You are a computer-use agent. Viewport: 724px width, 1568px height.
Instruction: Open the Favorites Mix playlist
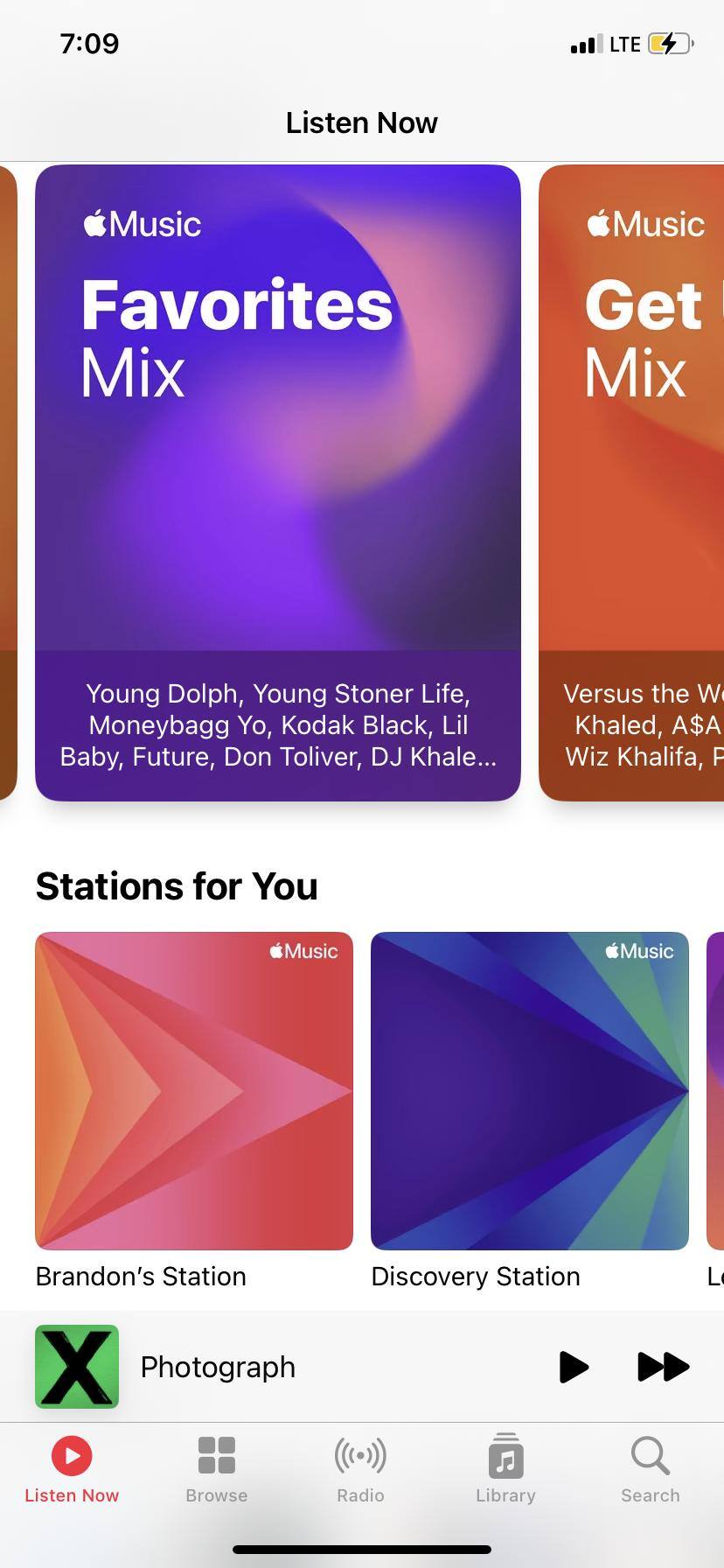tap(278, 481)
